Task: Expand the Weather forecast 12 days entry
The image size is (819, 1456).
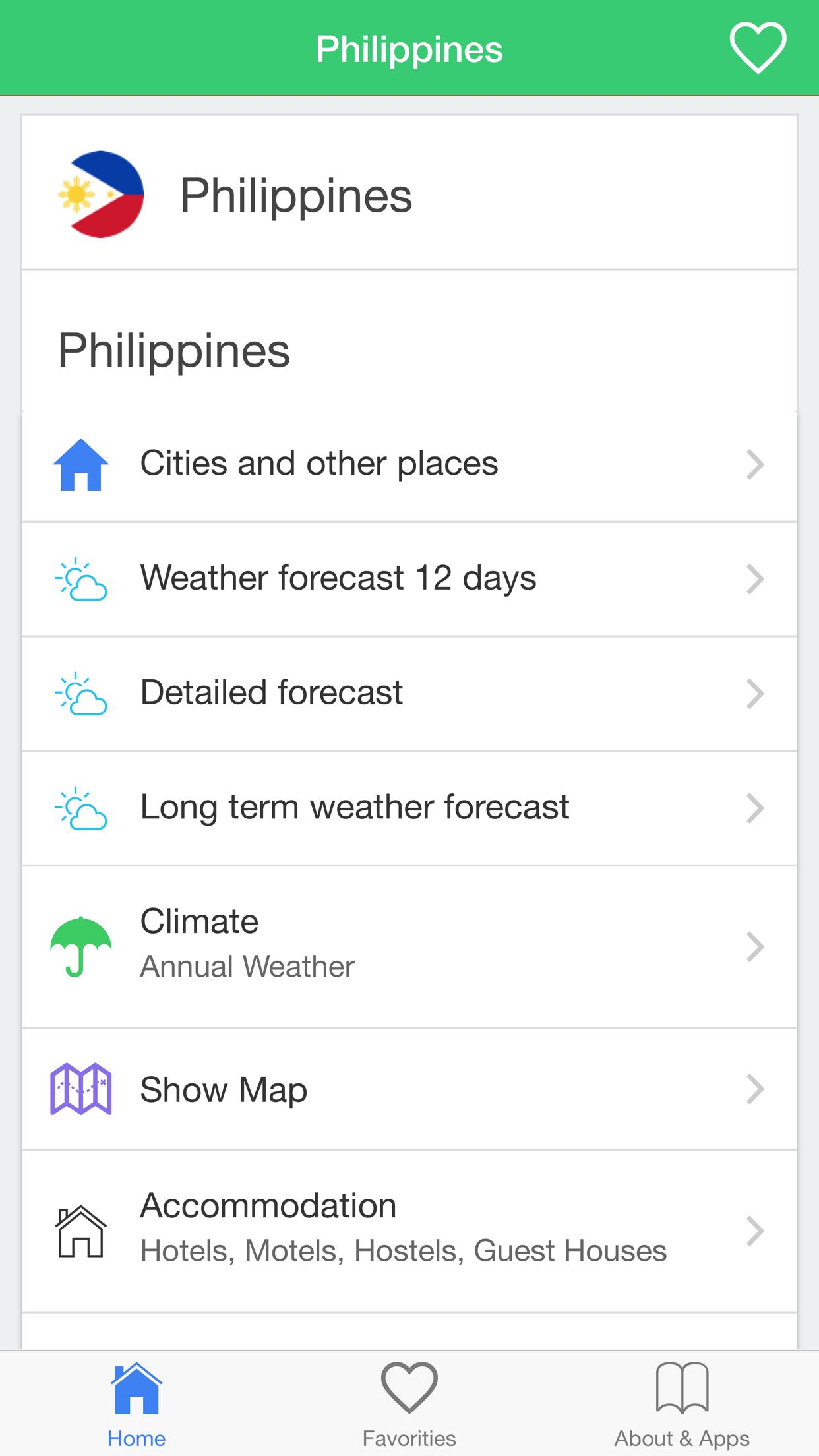Action: 409,578
